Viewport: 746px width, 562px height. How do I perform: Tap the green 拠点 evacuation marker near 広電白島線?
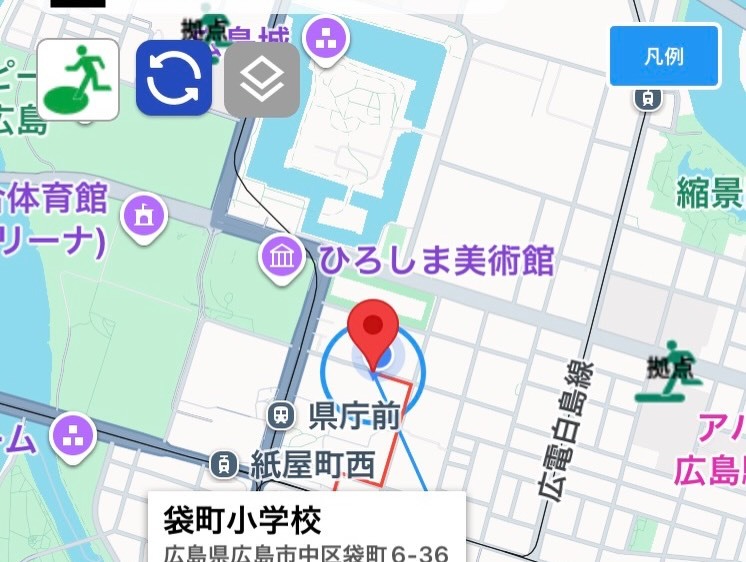click(x=669, y=371)
